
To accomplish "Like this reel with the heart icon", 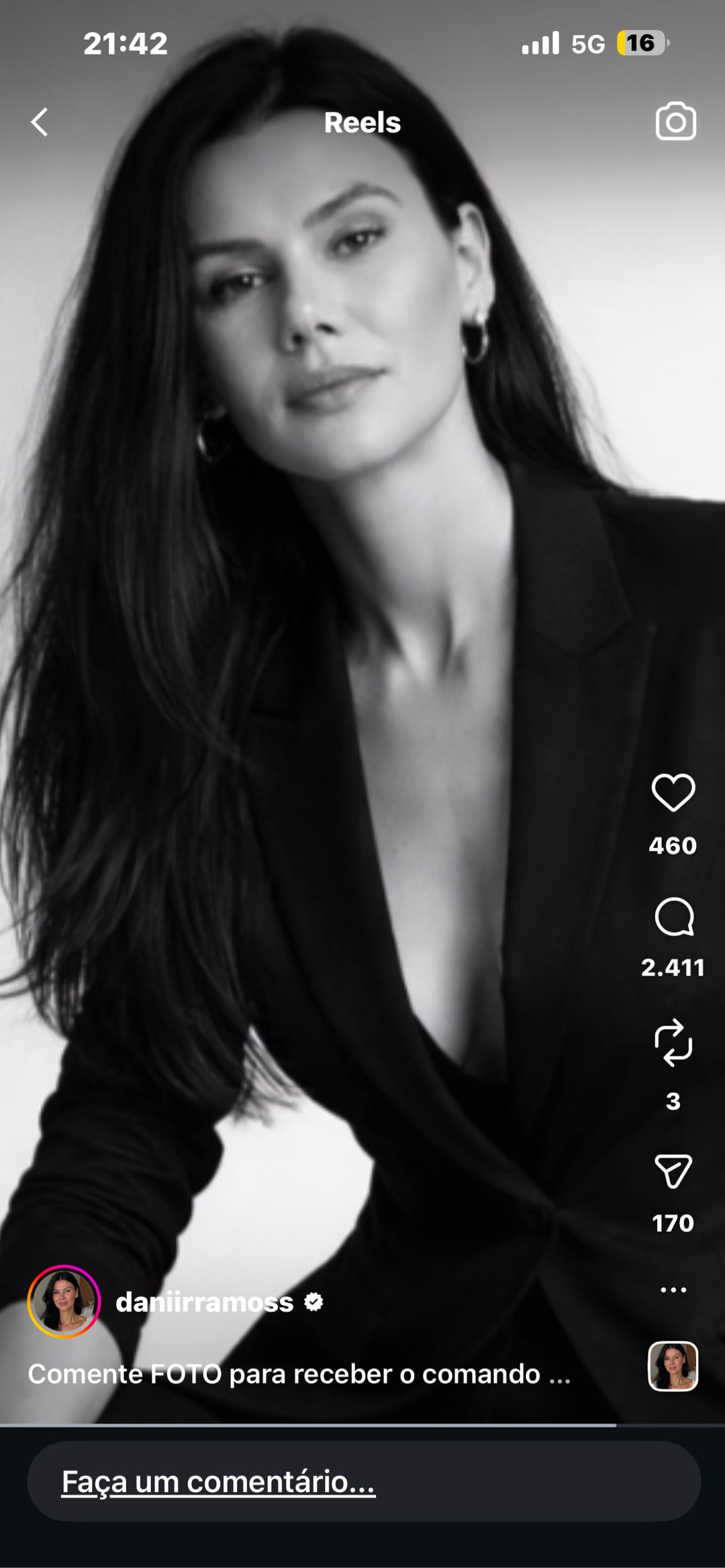I will [x=673, y=792].
